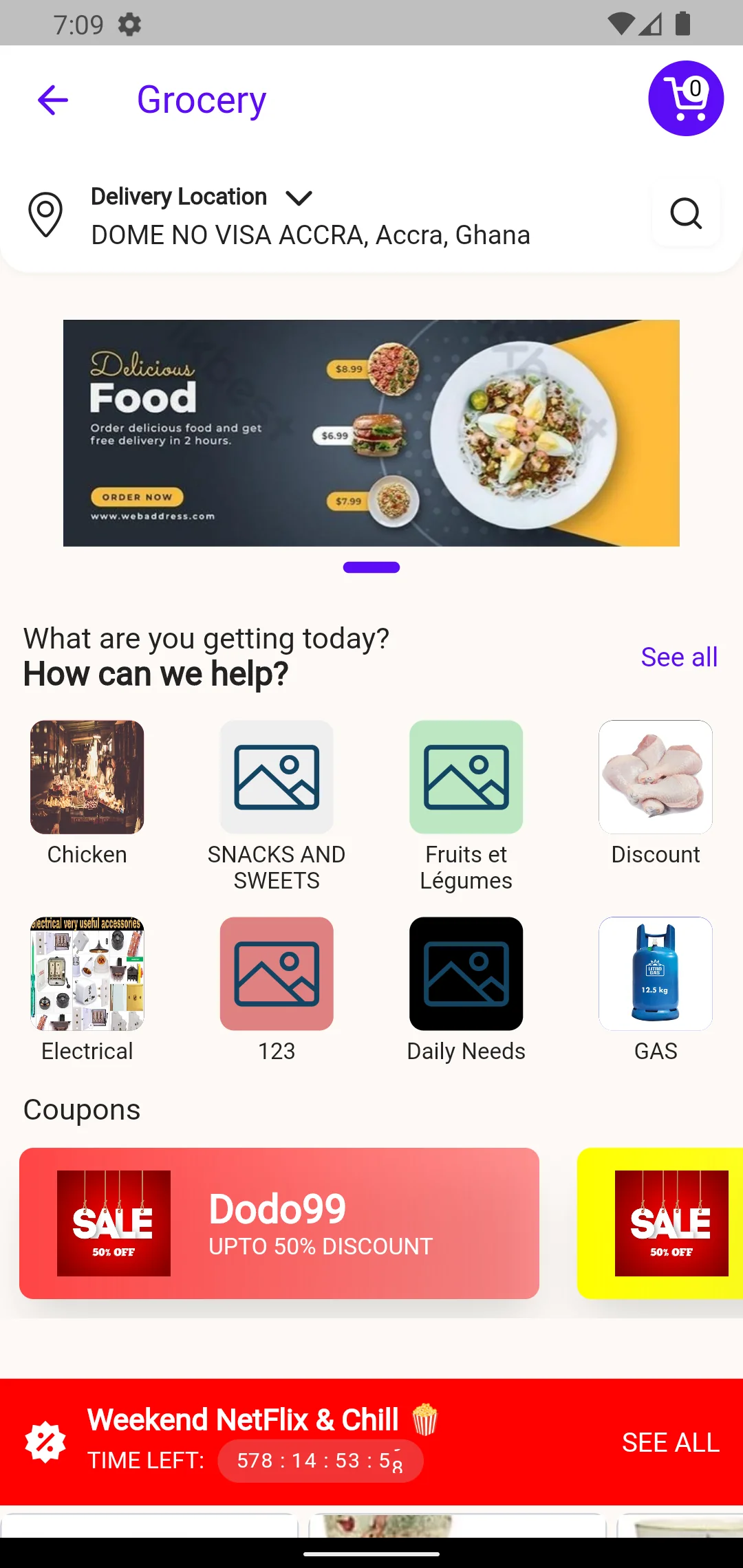
Task: Choose the Daily Needs category
Action: (x=466, y=990)
